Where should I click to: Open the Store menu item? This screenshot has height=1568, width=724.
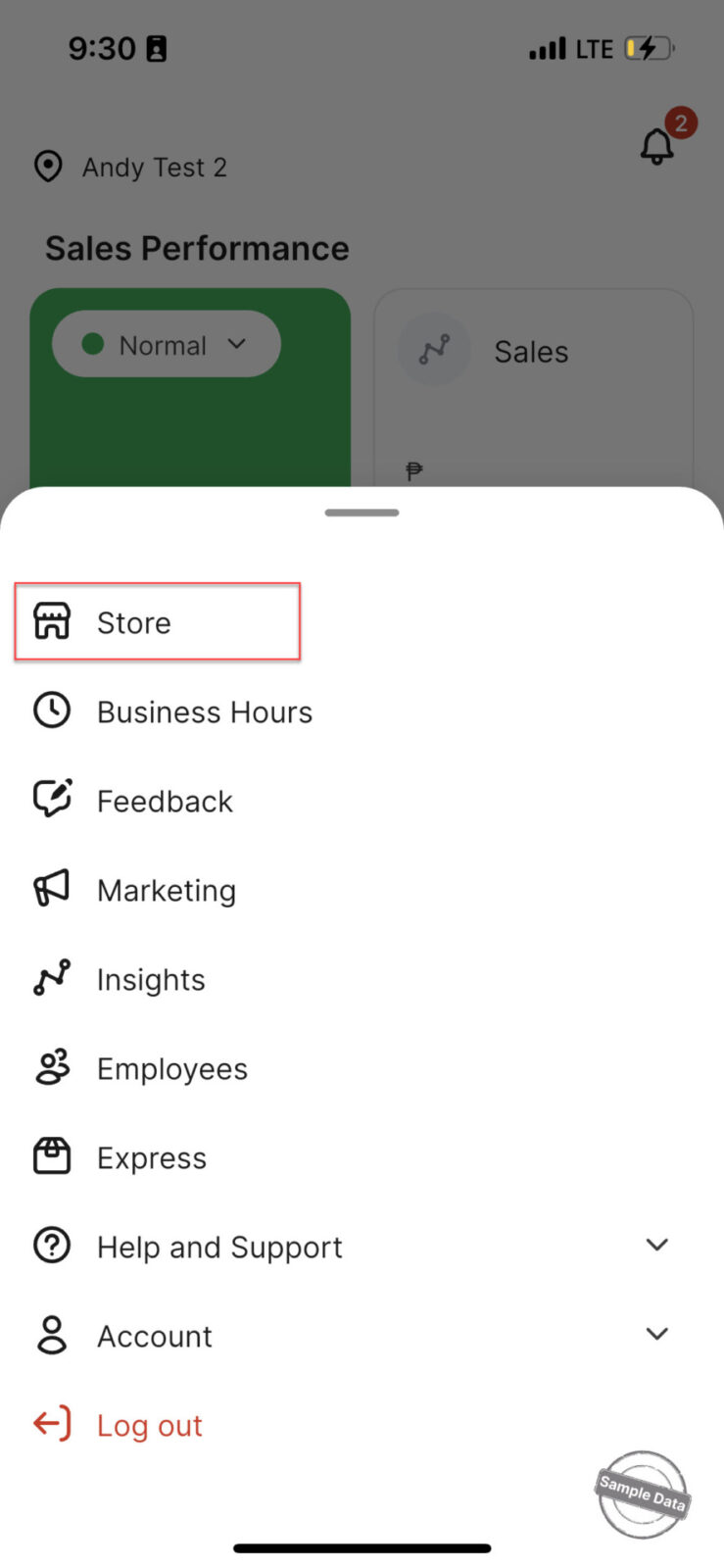point(134,622)
